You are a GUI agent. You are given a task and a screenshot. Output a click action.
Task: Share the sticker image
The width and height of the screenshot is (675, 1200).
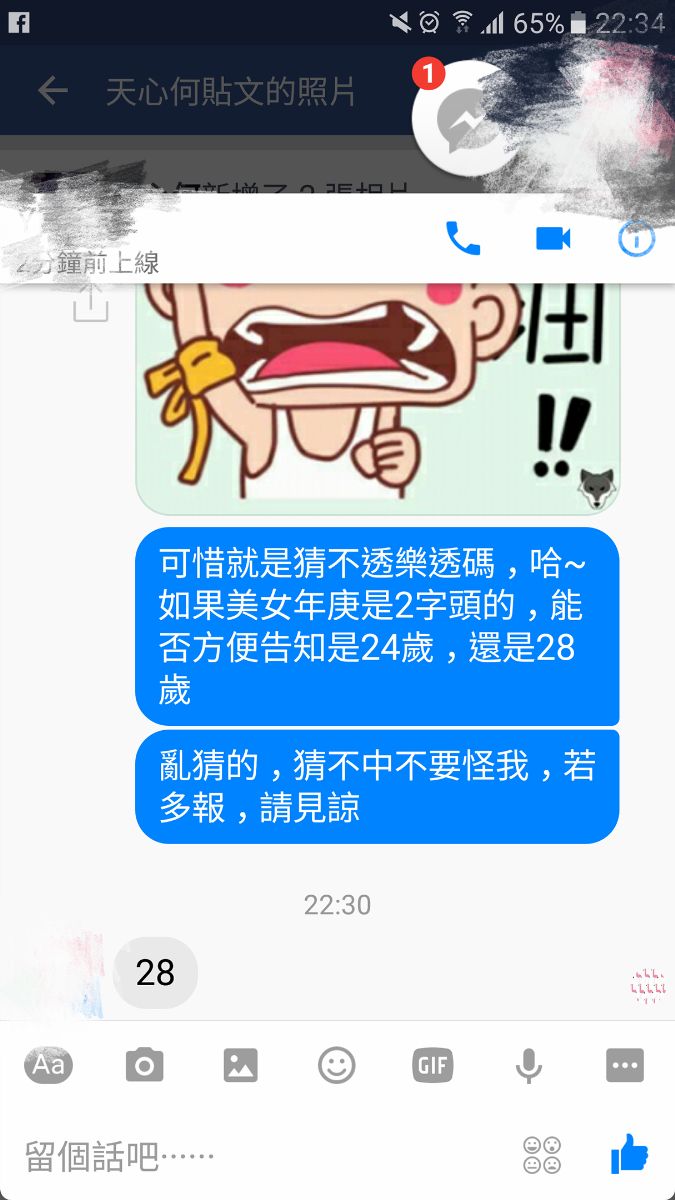click(89, 301)
